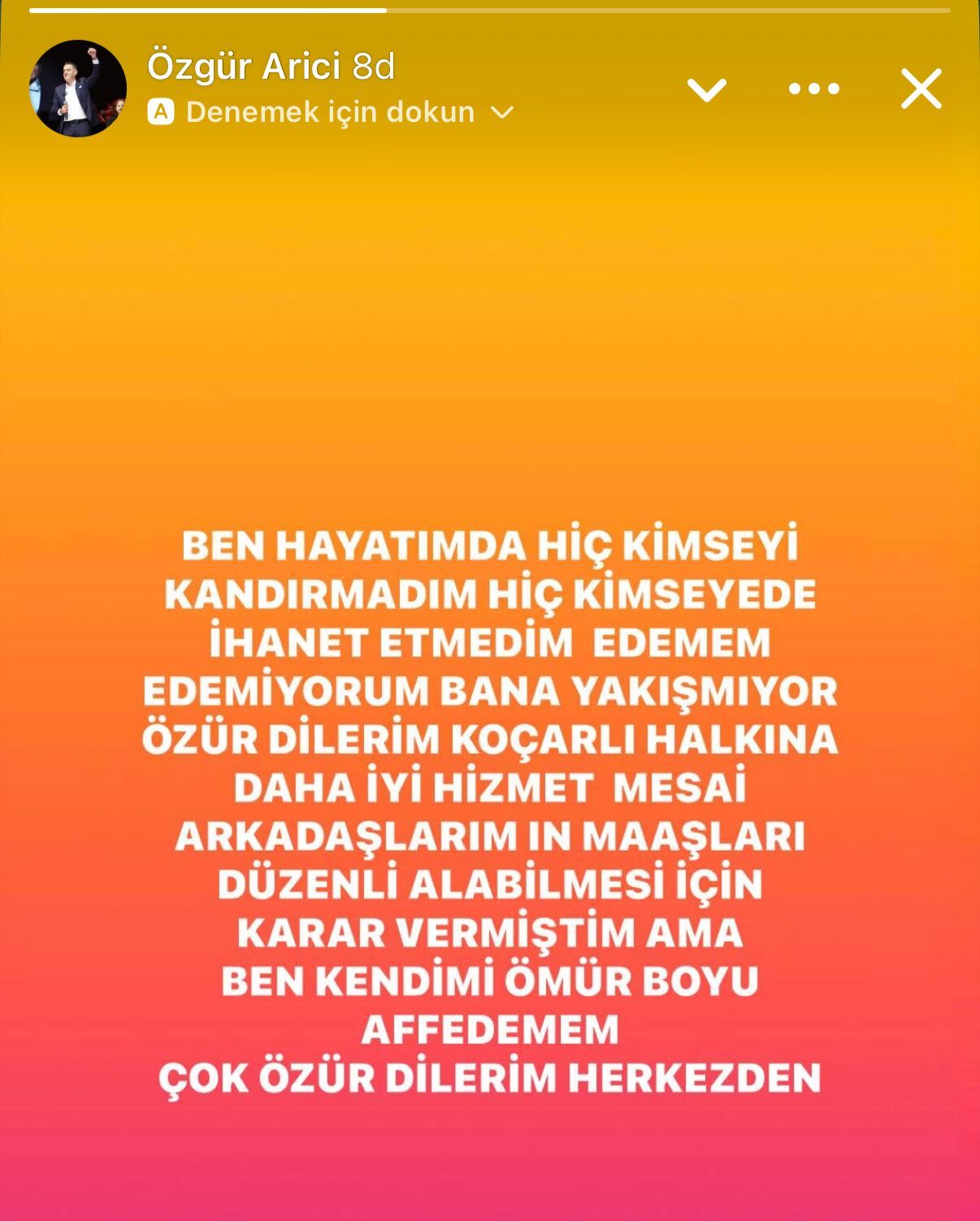Tap the orange gradient background above the text

(x=488, y=325)
